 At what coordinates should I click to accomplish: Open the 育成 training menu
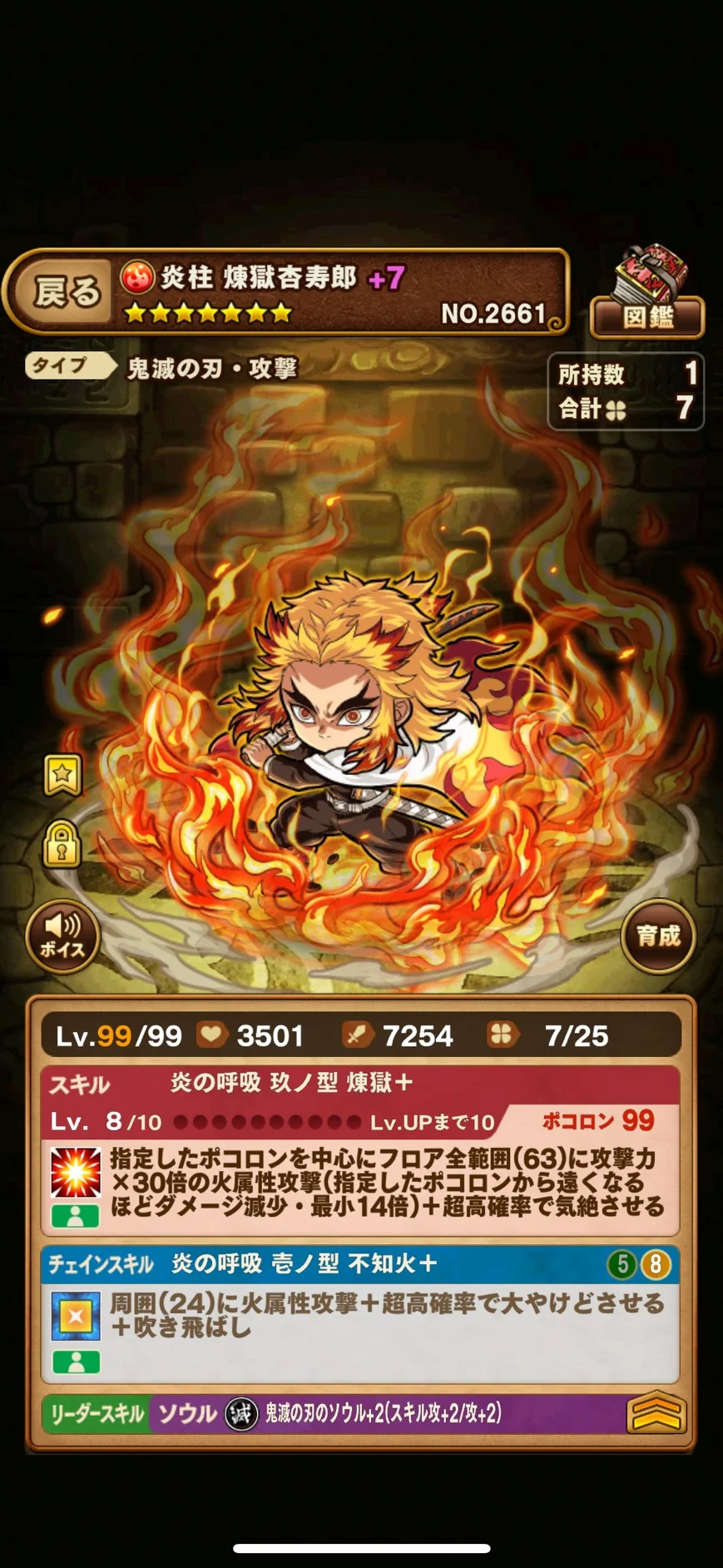(657, 935)
